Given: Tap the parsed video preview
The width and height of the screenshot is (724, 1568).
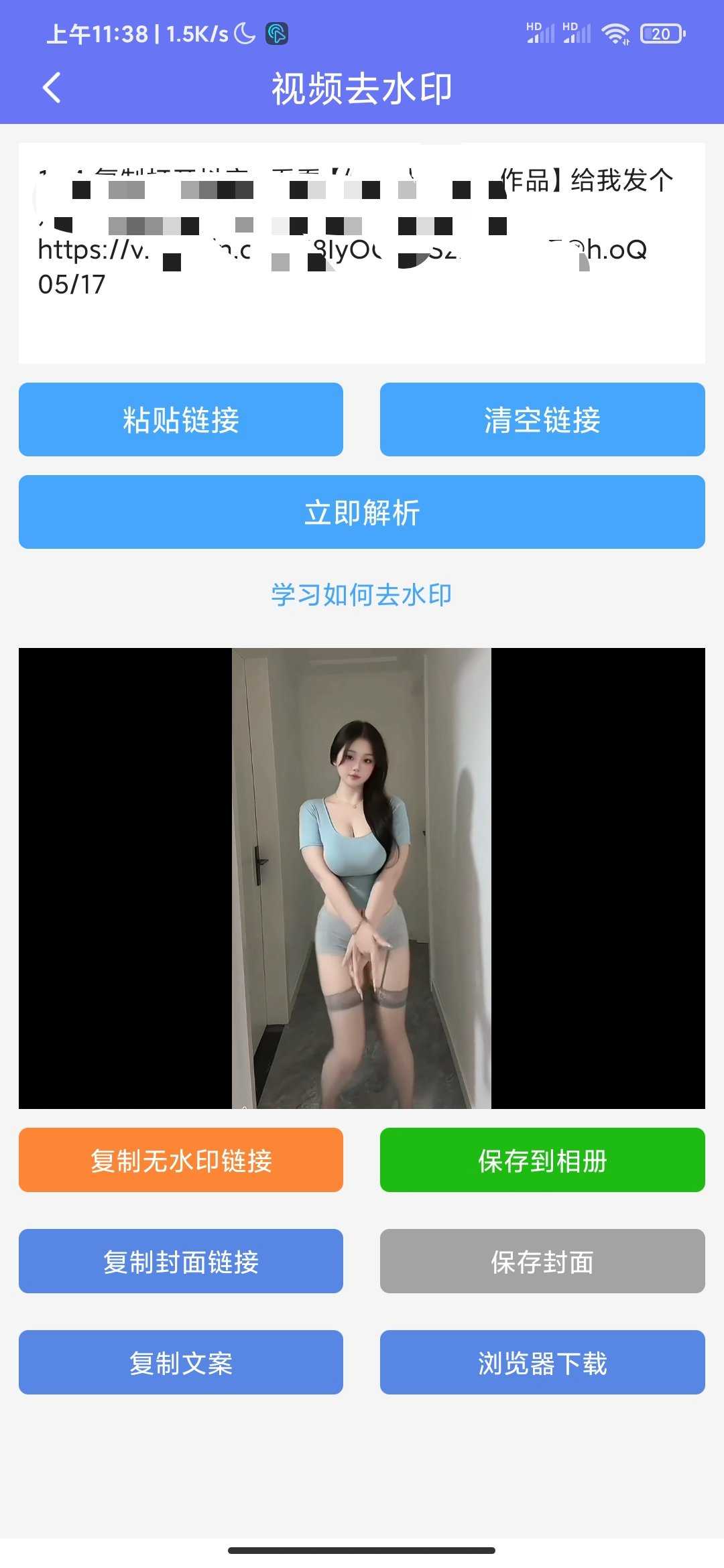Looking at the screenshot, I should (361, 878).
